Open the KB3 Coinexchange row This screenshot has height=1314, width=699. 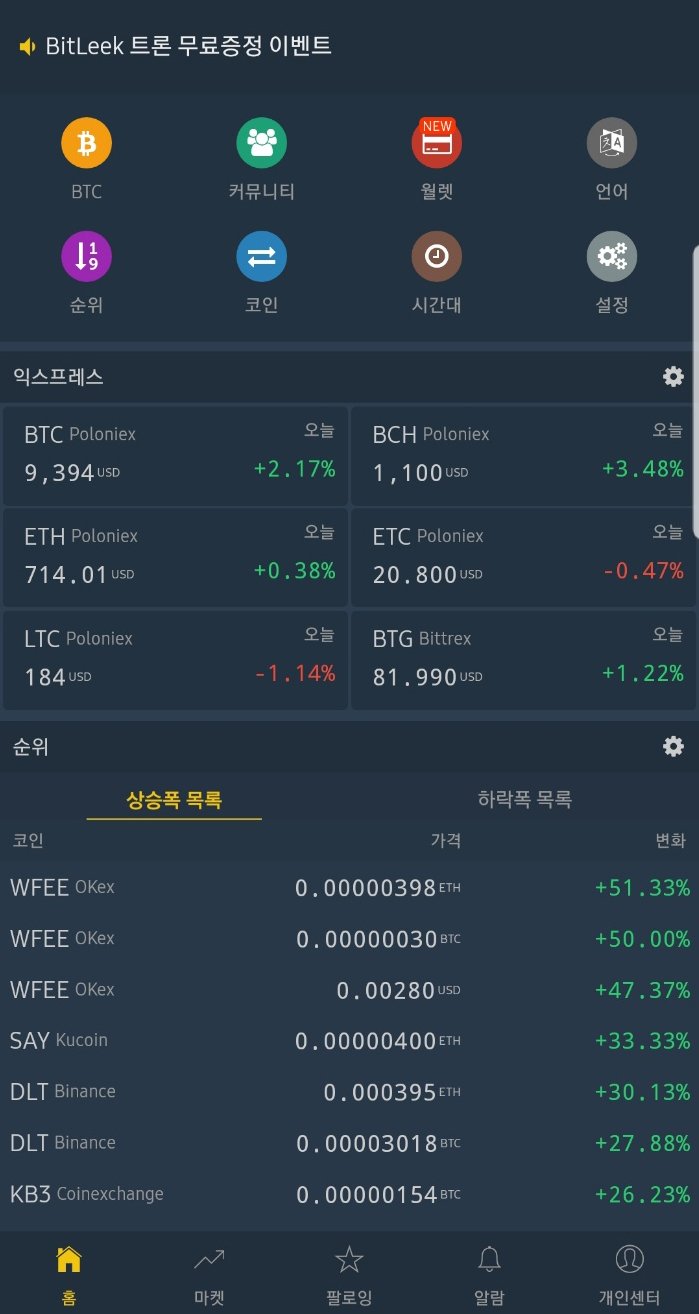349,1194
